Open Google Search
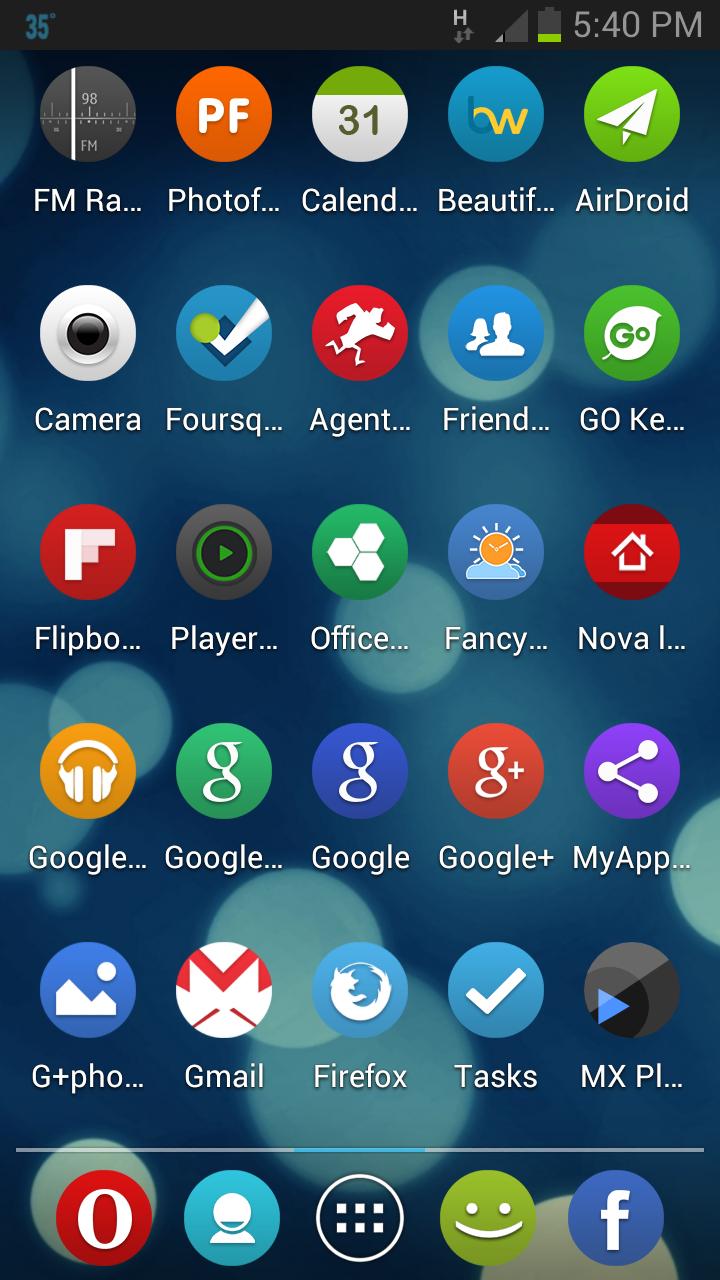The image size is (720, 1280). tap(359, 770)
